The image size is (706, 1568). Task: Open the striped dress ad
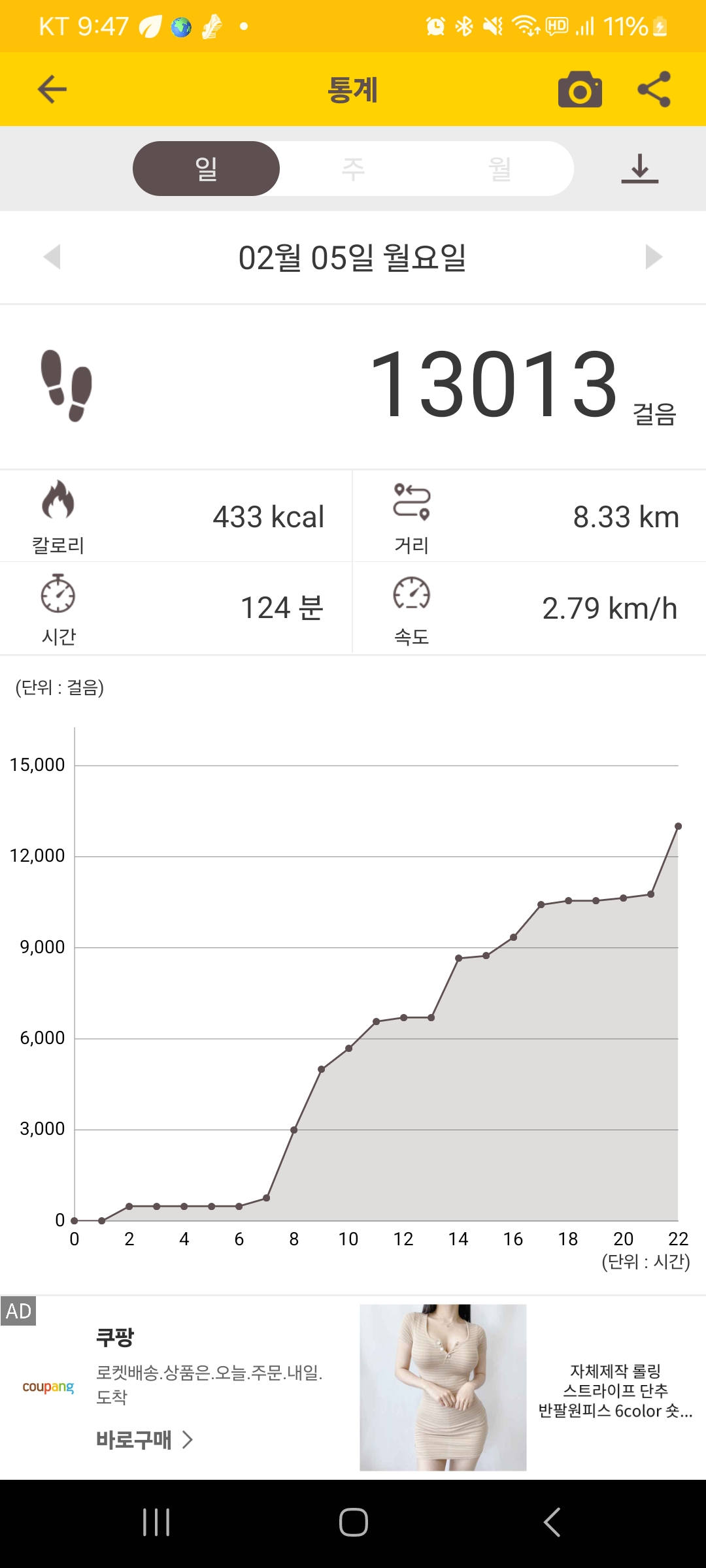coord(443,1387)
